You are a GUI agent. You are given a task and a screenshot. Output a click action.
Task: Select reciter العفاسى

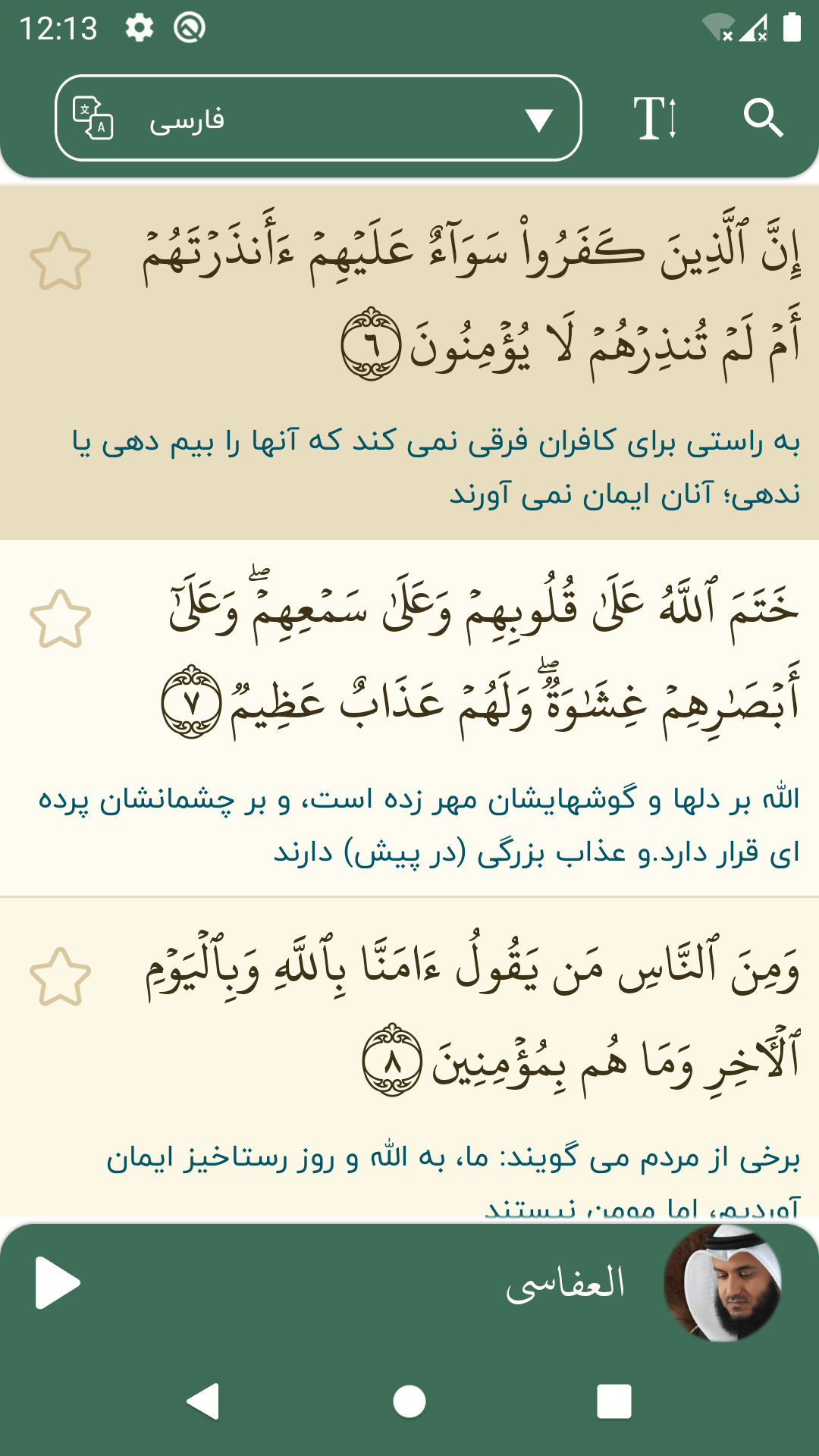(x=645, y=1283)
